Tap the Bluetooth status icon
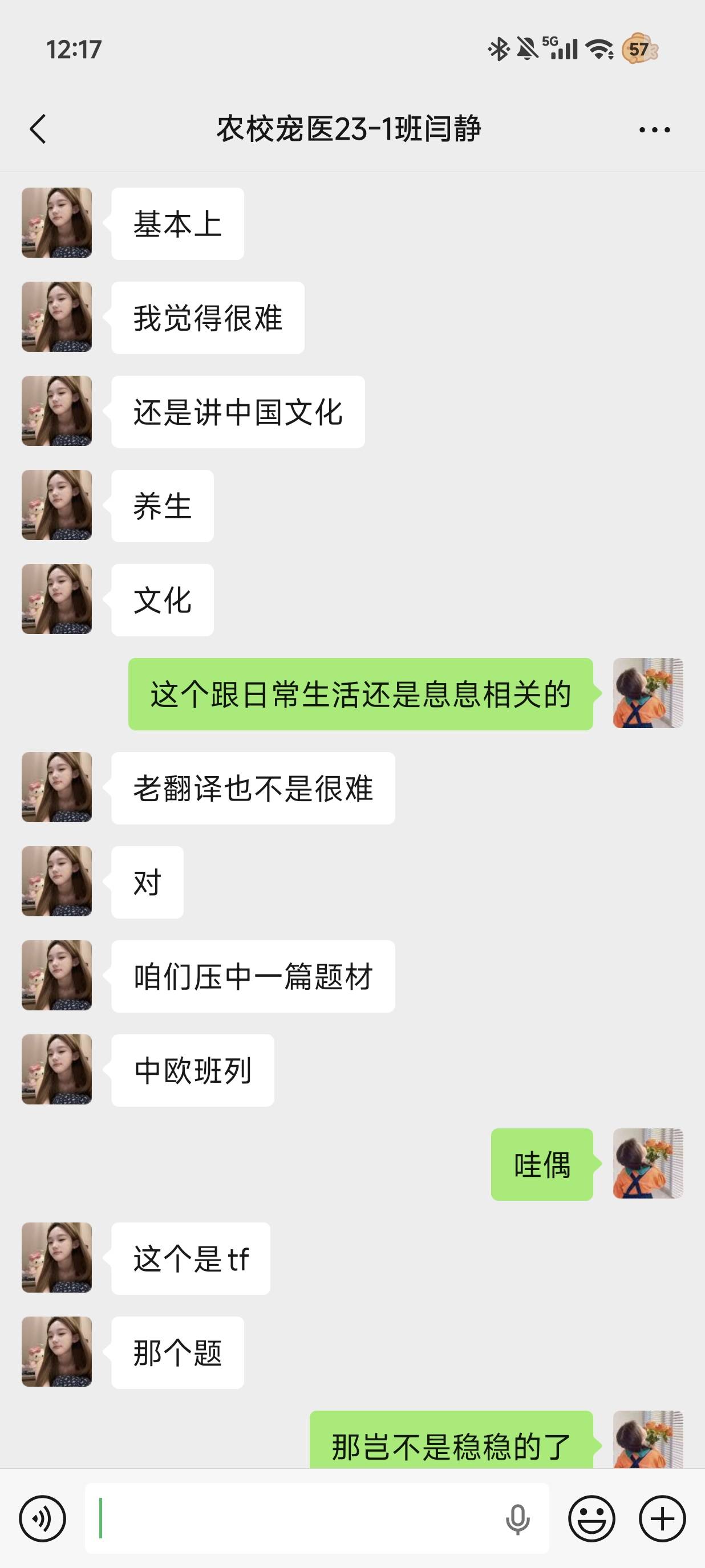The width and height of the screenshot is (705, 1568). [498, 53]
